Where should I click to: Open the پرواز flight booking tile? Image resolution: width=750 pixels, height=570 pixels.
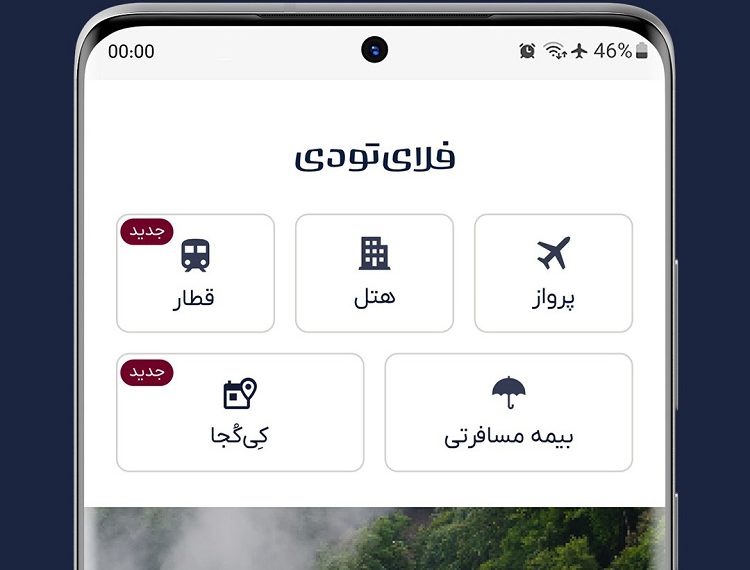(553, 273)
